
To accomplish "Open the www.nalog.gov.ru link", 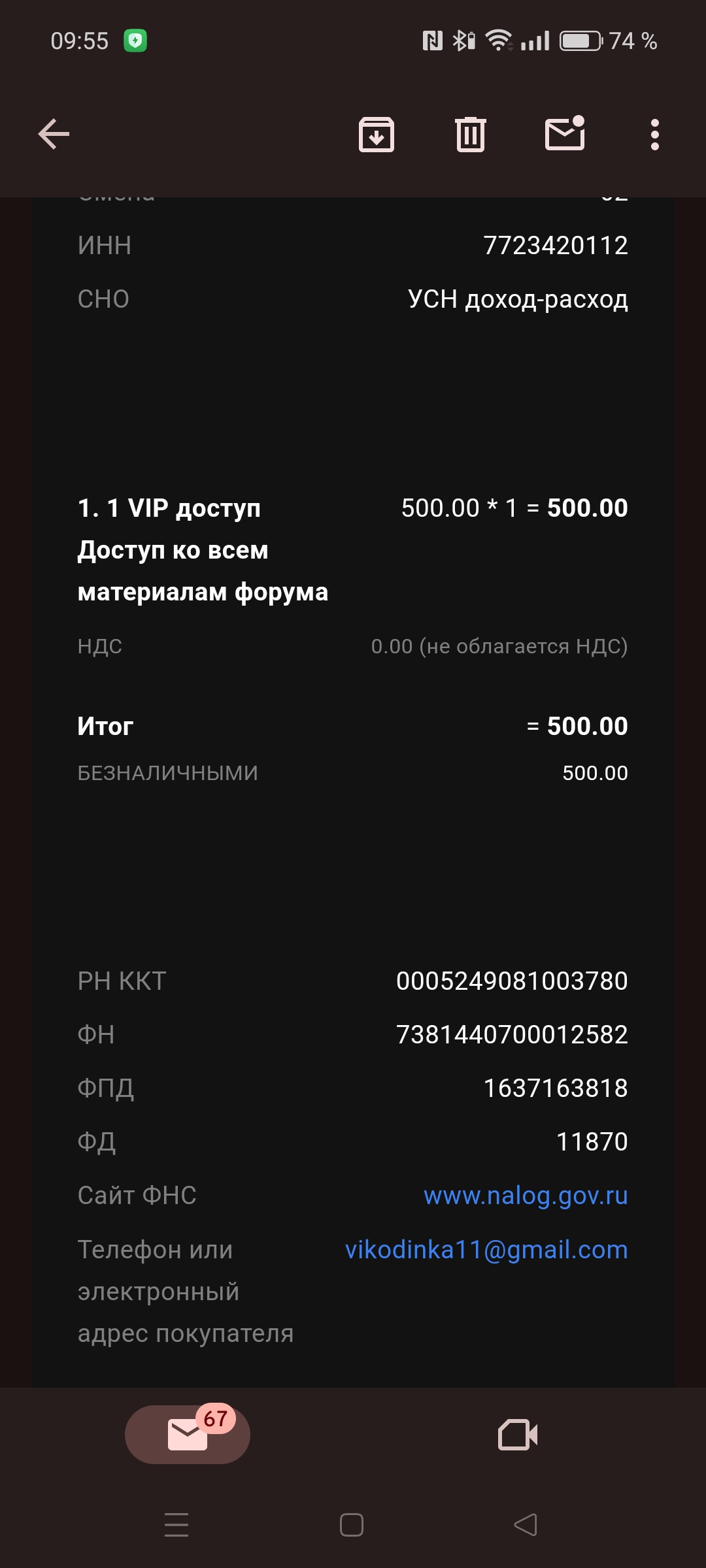I will coord(526,1196).
